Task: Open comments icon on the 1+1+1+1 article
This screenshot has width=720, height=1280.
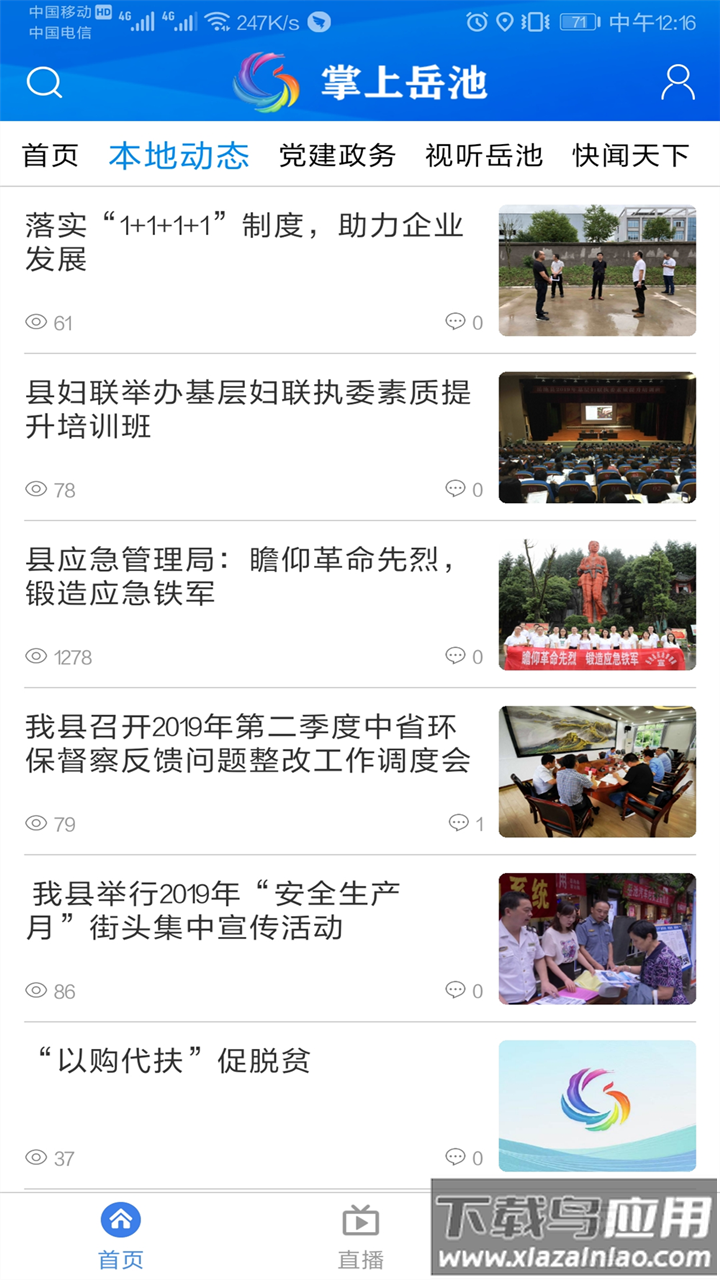Action: [455, 322]
